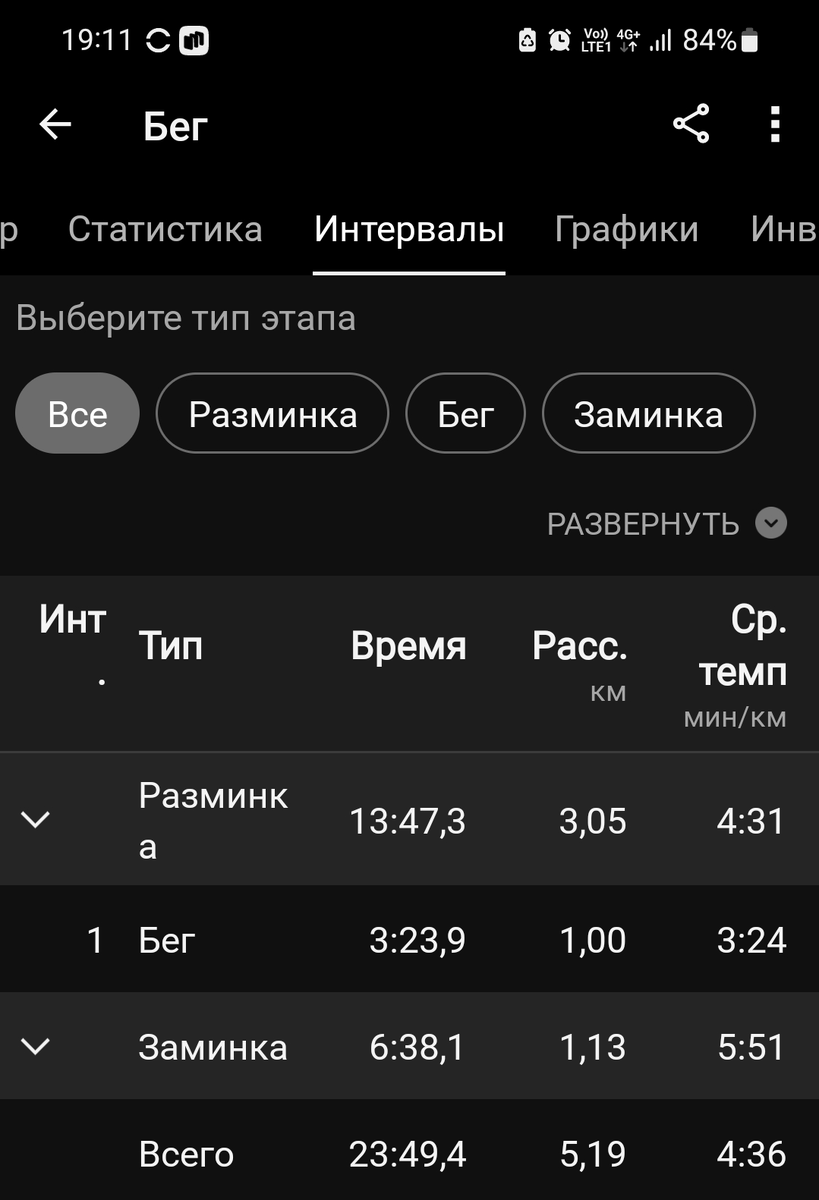Switch to the Графики tab
The height and width of the screenshot is (1200, 819).
(x=625, y=229)
